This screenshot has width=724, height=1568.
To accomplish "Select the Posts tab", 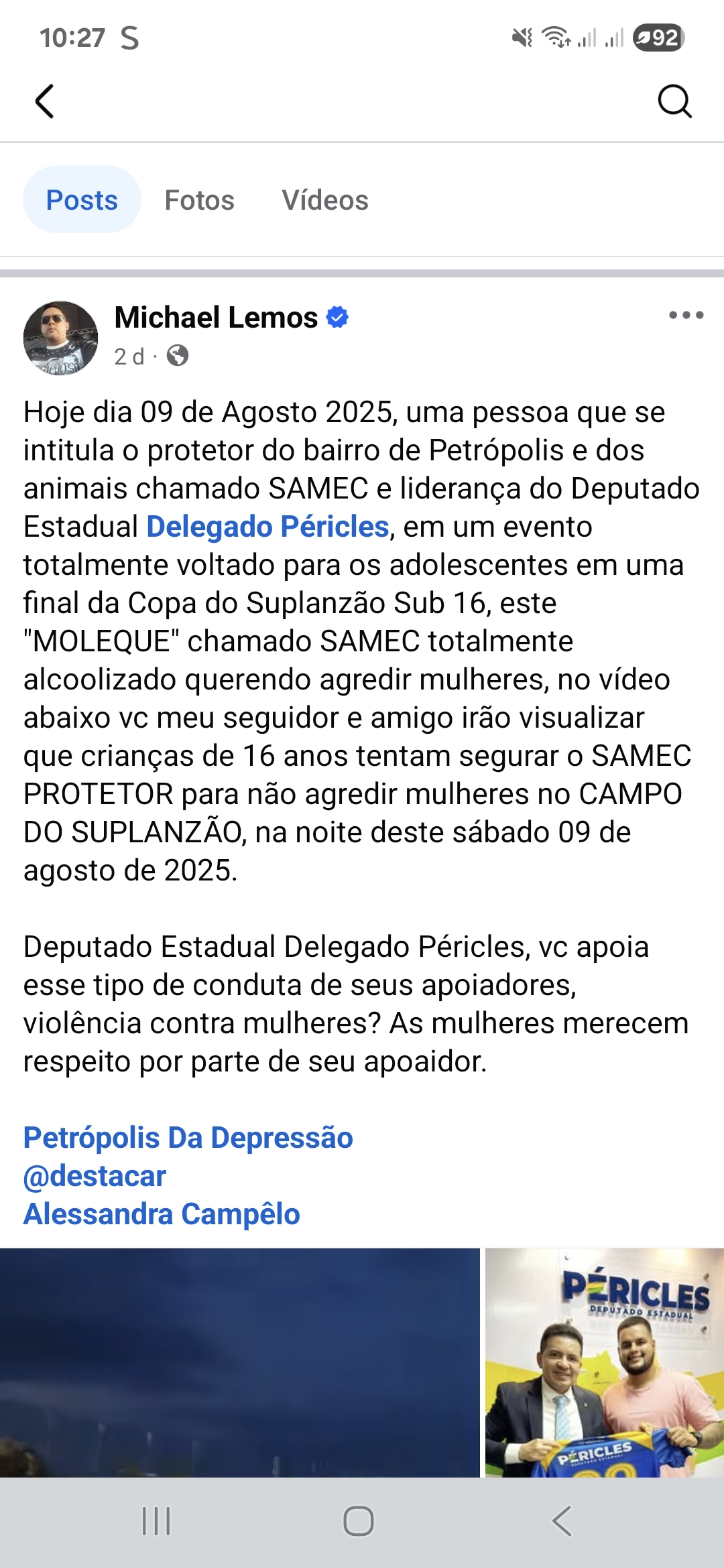I will (x=82, y=200).
